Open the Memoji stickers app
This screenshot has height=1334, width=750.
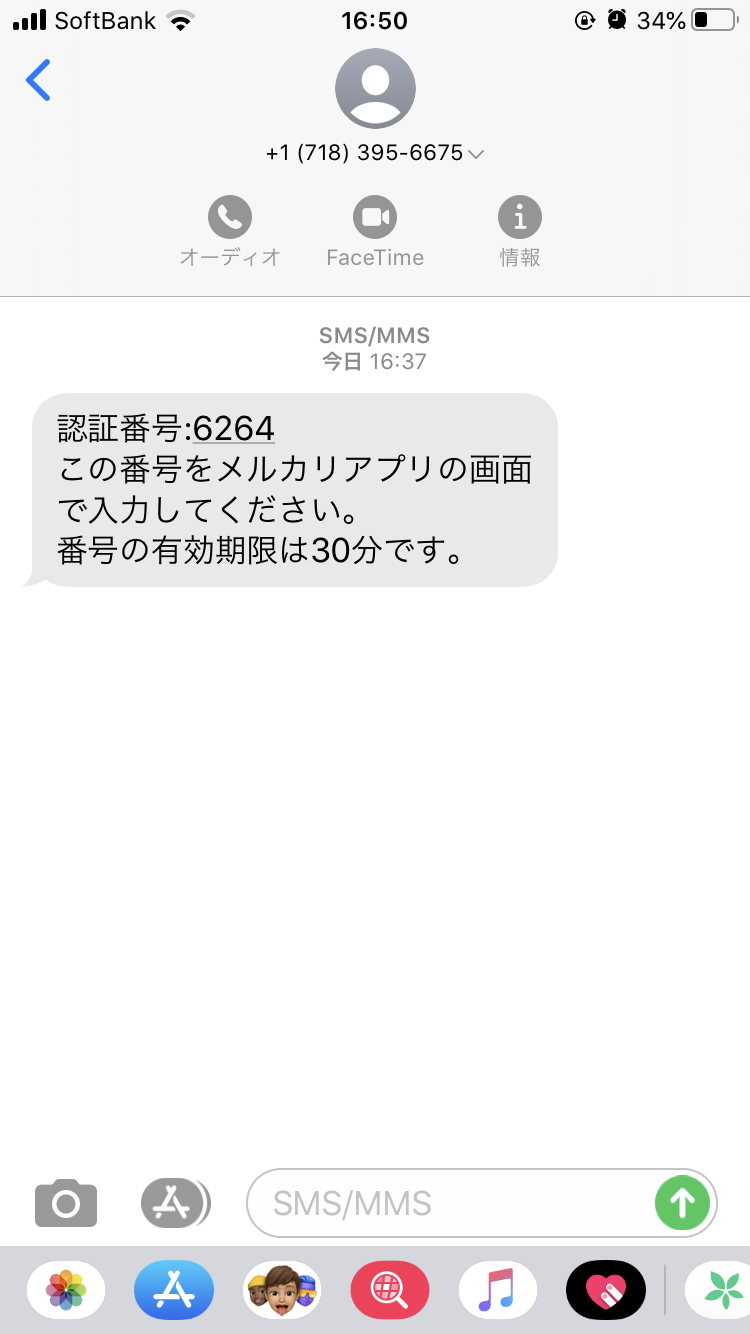pos(282,1290)
